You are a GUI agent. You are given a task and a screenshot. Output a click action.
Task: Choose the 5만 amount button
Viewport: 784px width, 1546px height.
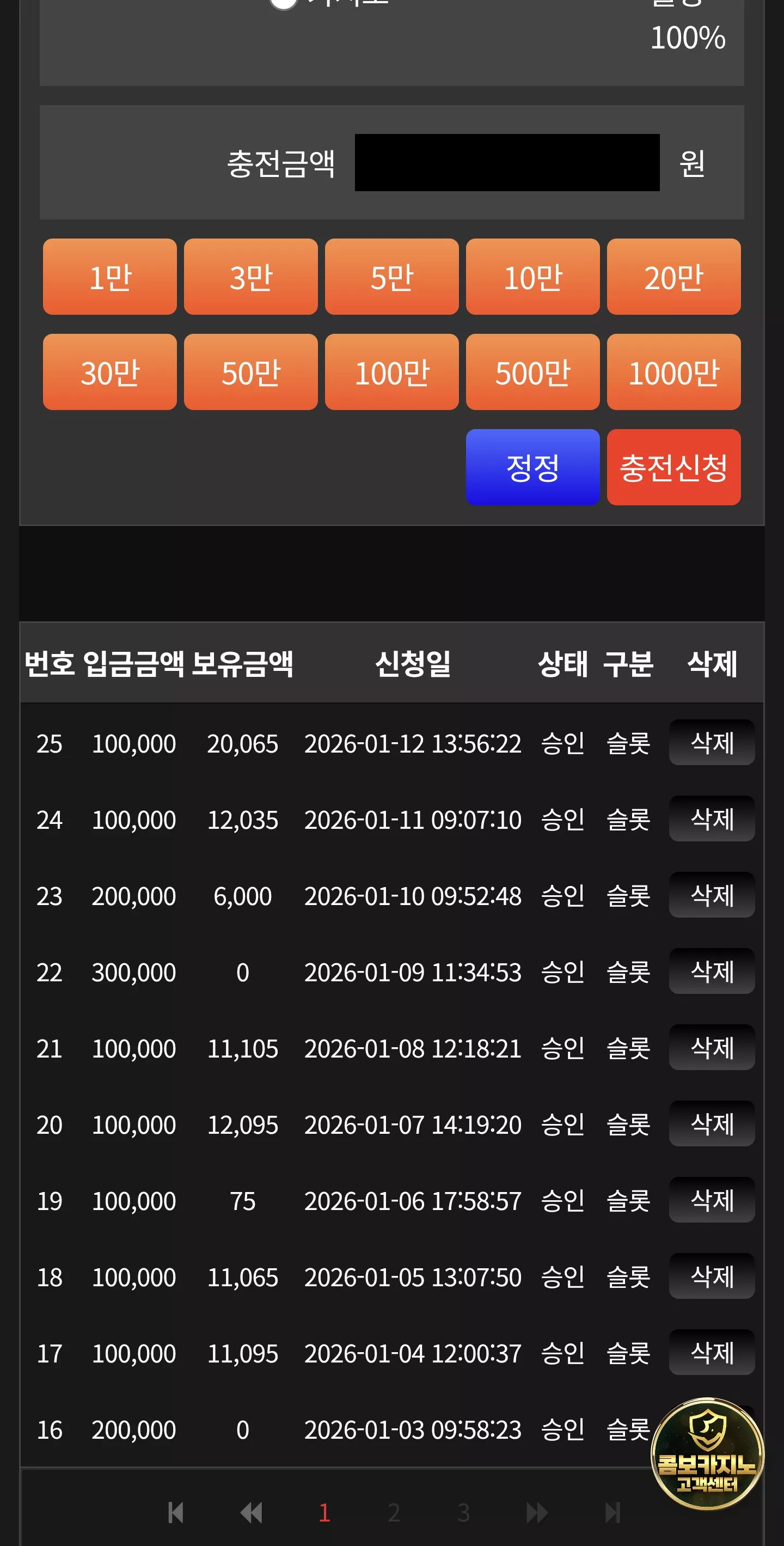pyautogui.click(x=391, y=277)
